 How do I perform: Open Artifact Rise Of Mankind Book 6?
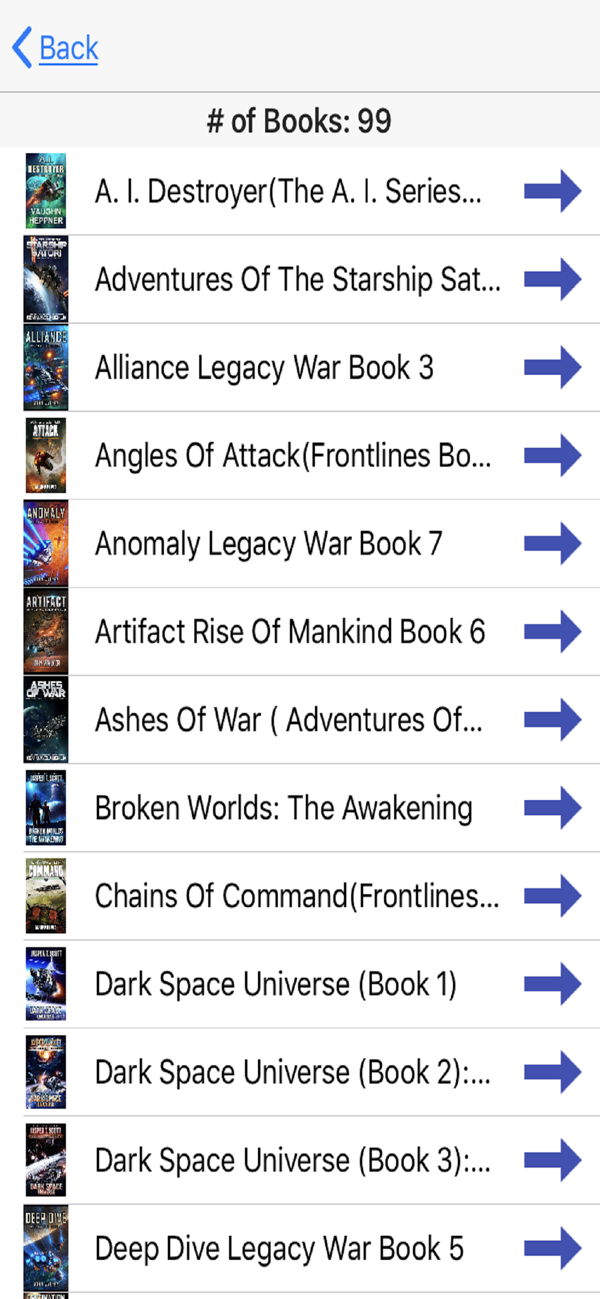290,632
